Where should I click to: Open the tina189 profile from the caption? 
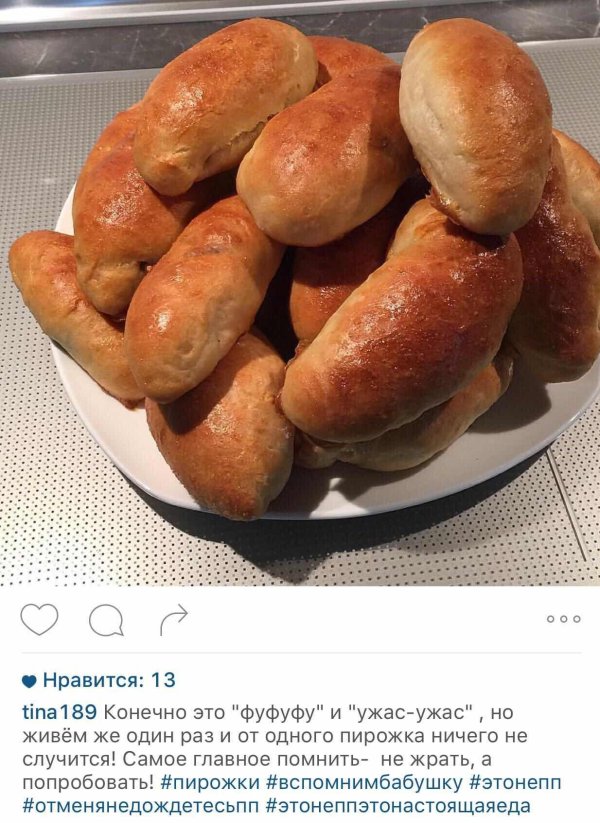[x=59, y=712]
